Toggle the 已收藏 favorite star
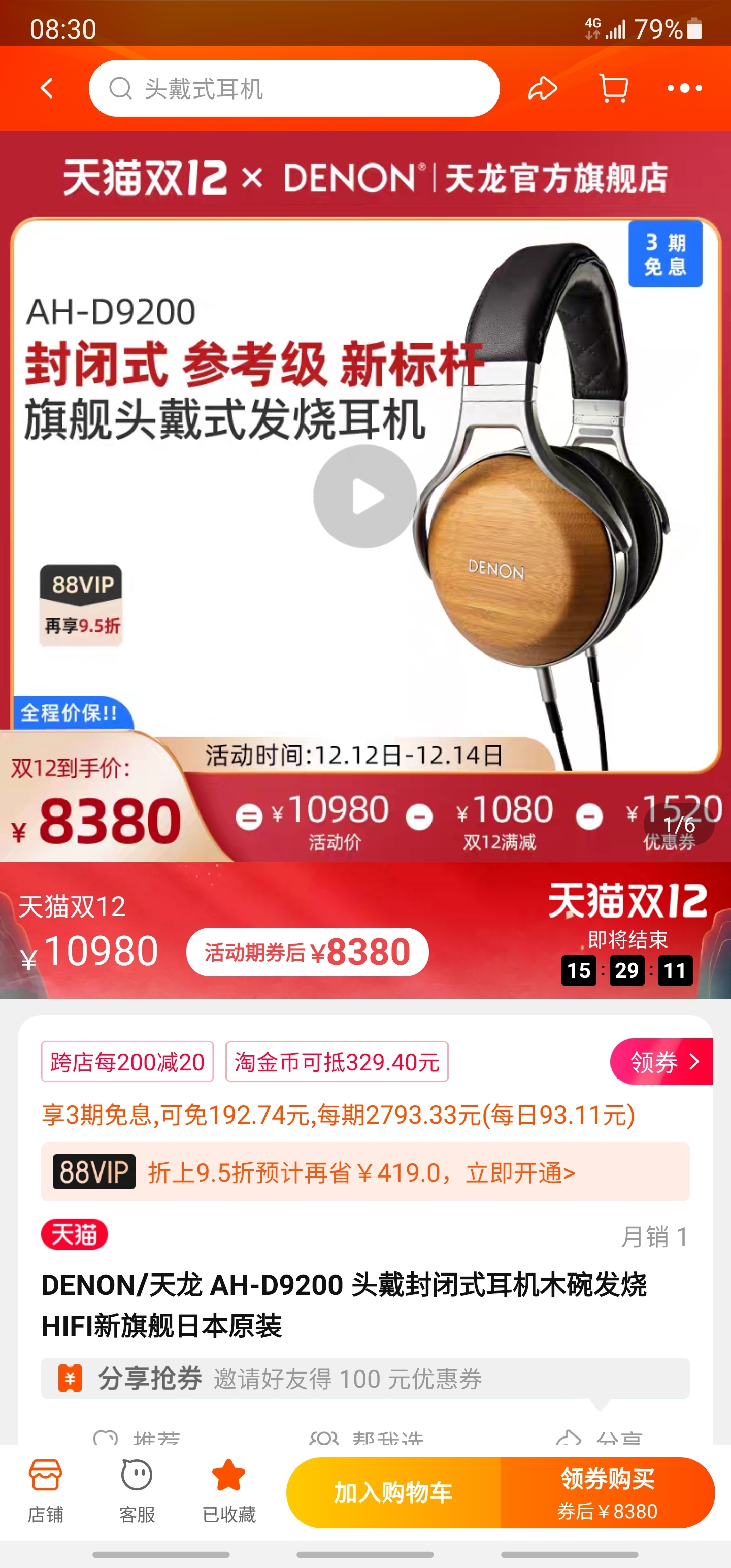The width and height of the screenshot is (731, 1568). coord(229,1490)
